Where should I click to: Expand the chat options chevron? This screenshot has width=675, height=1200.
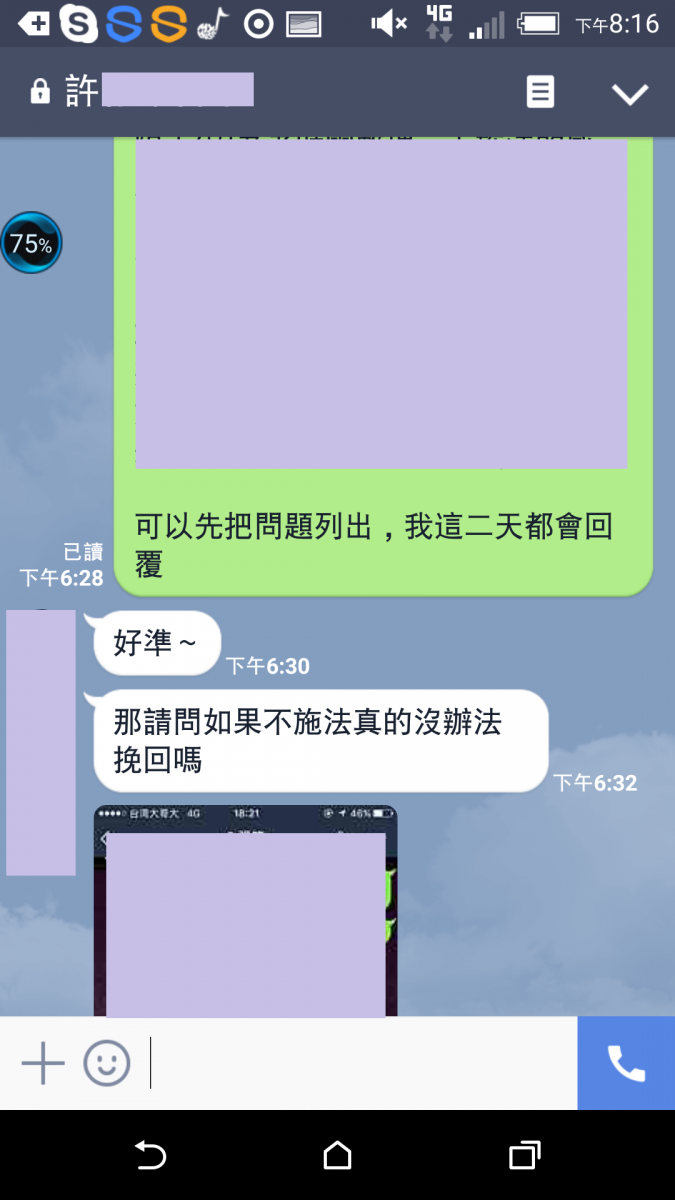click(x=630, y=94)
